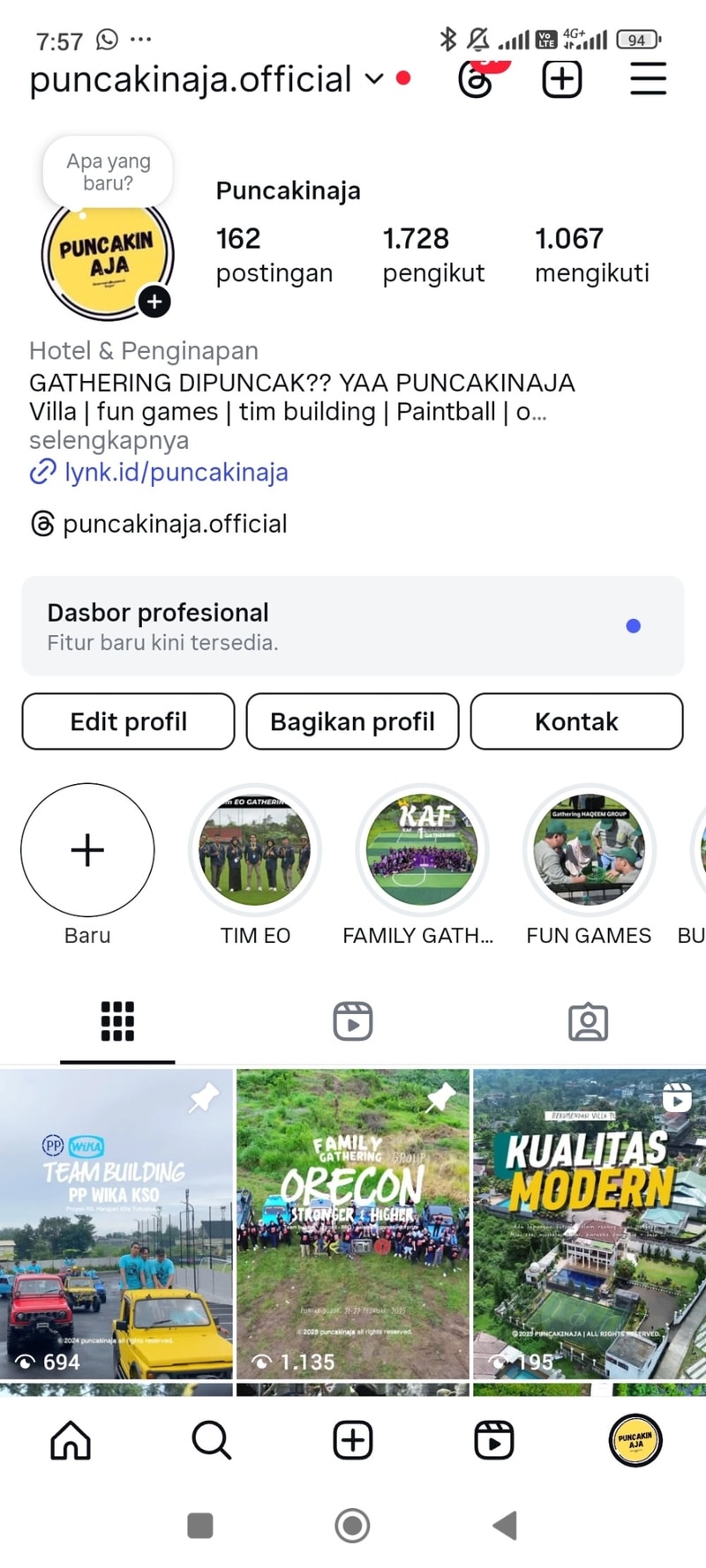The width and height of the screenshot is (706, 1568).
Task: Switch to the Reels tab of the profile
Action: point(353,1022)
